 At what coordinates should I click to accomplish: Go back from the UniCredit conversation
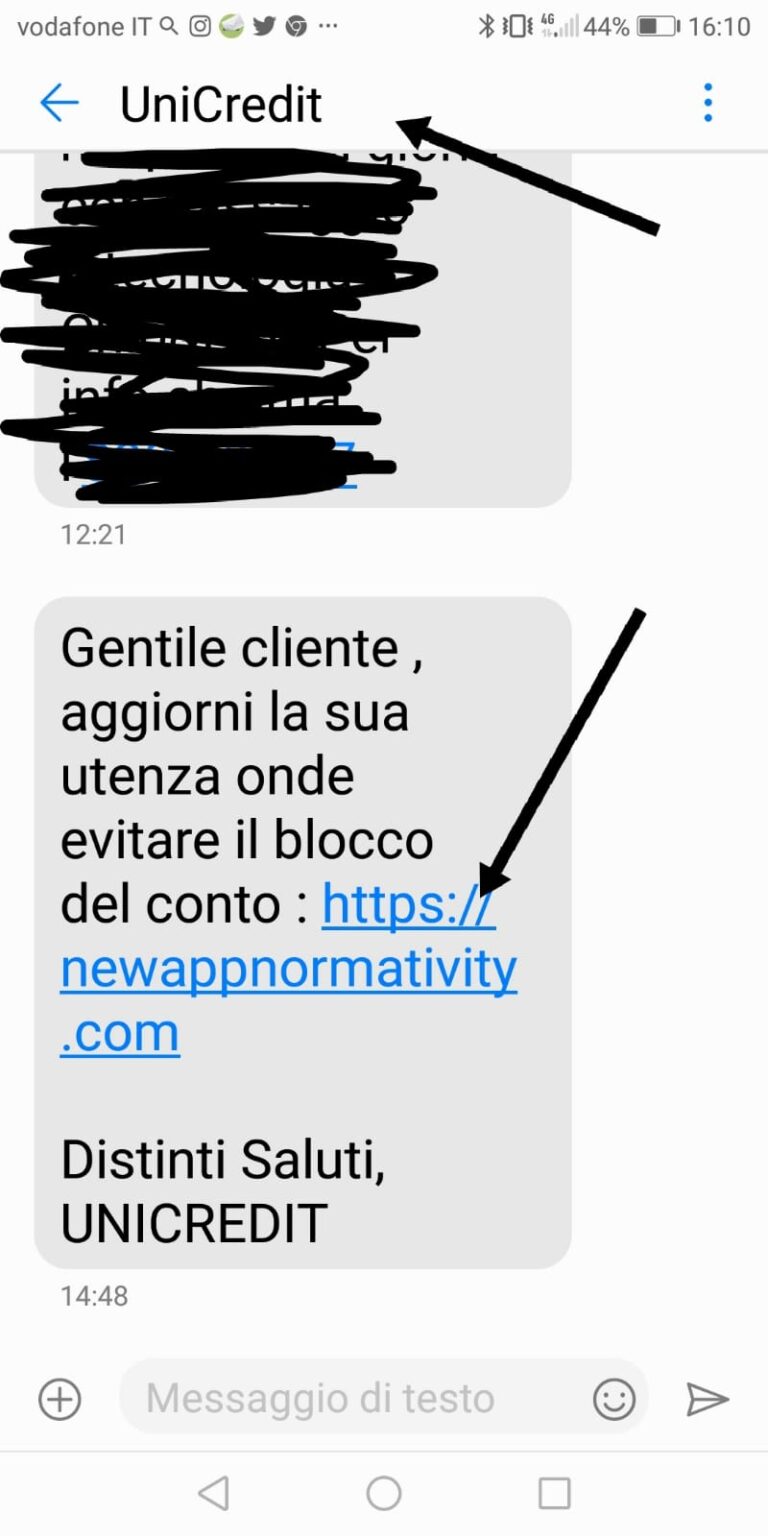[59, 103]
